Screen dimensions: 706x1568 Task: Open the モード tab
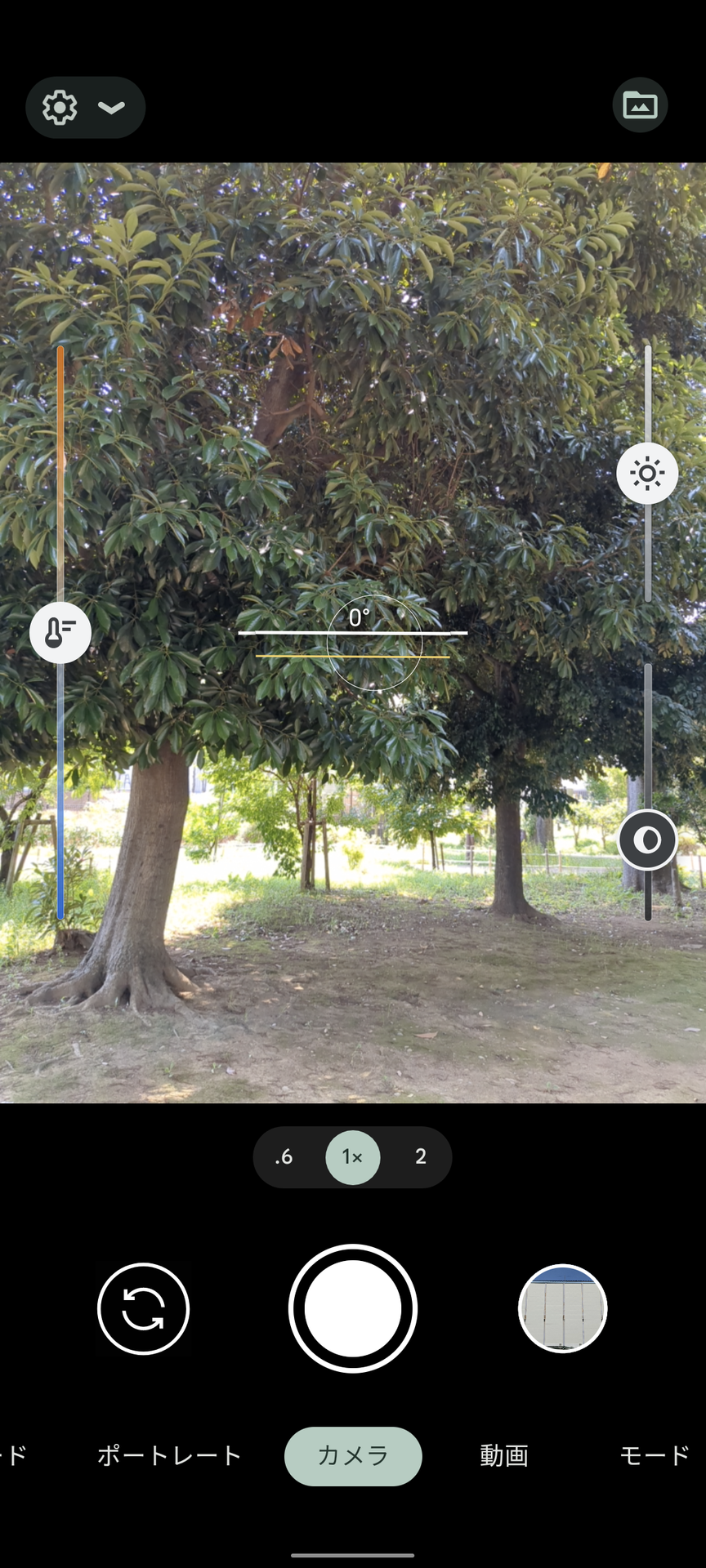pyautogui.click(x=654, y=1455)
